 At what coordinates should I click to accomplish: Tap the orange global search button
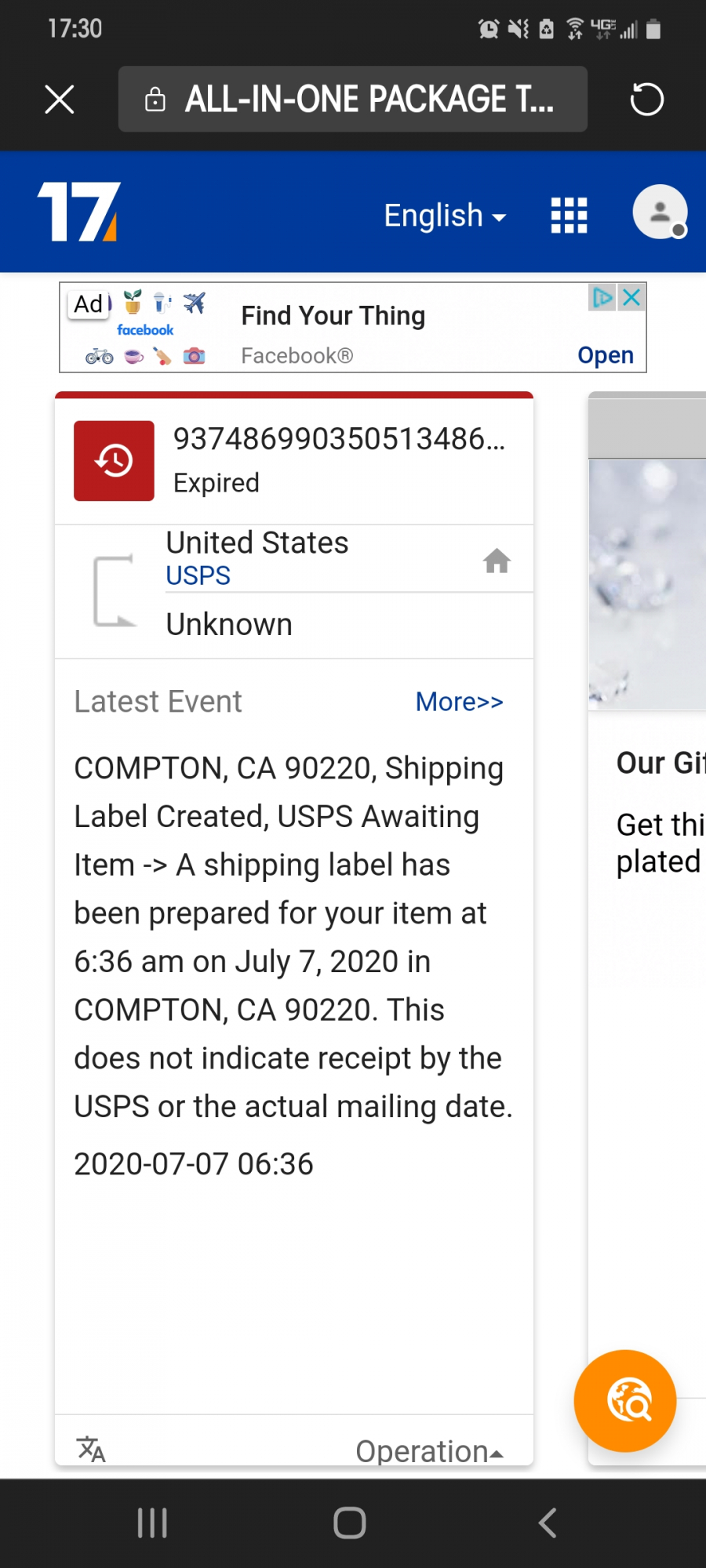(625, 1401)
